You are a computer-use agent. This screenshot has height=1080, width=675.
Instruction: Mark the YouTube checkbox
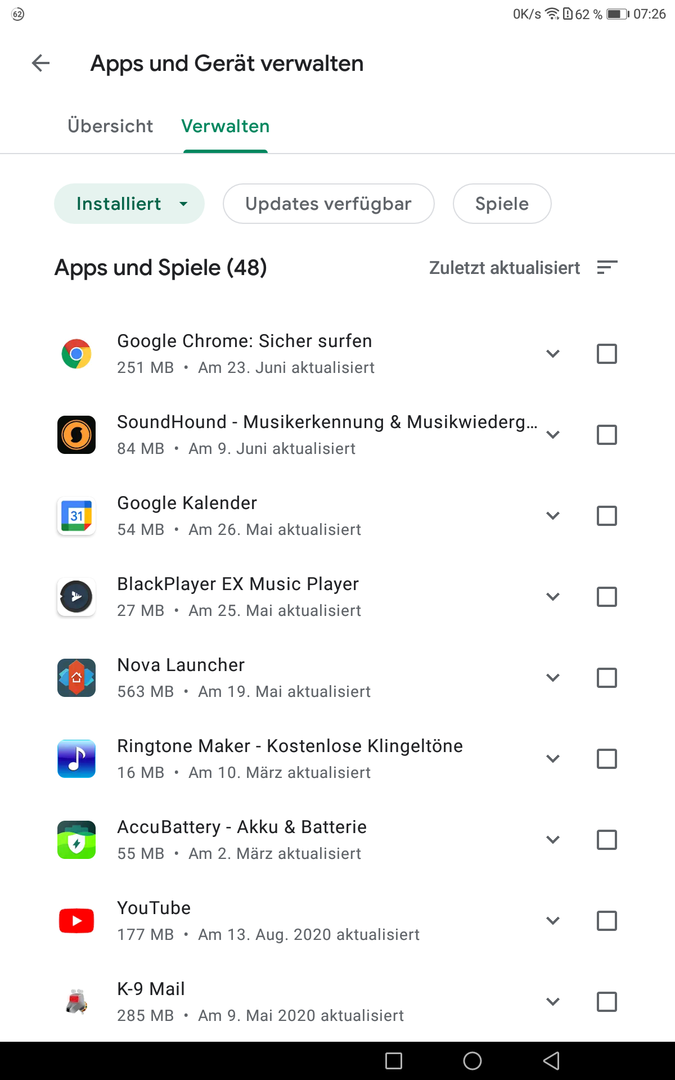point(607,921)
